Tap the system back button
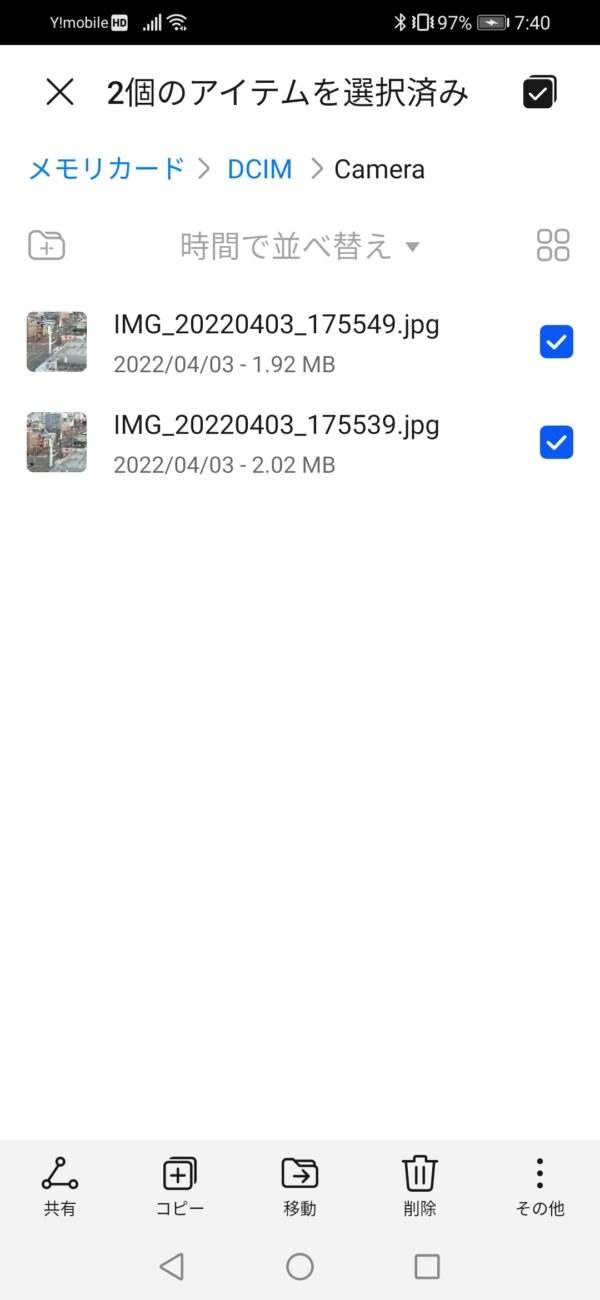The height and width of the screenshot is (1300, 600). 172,1267
